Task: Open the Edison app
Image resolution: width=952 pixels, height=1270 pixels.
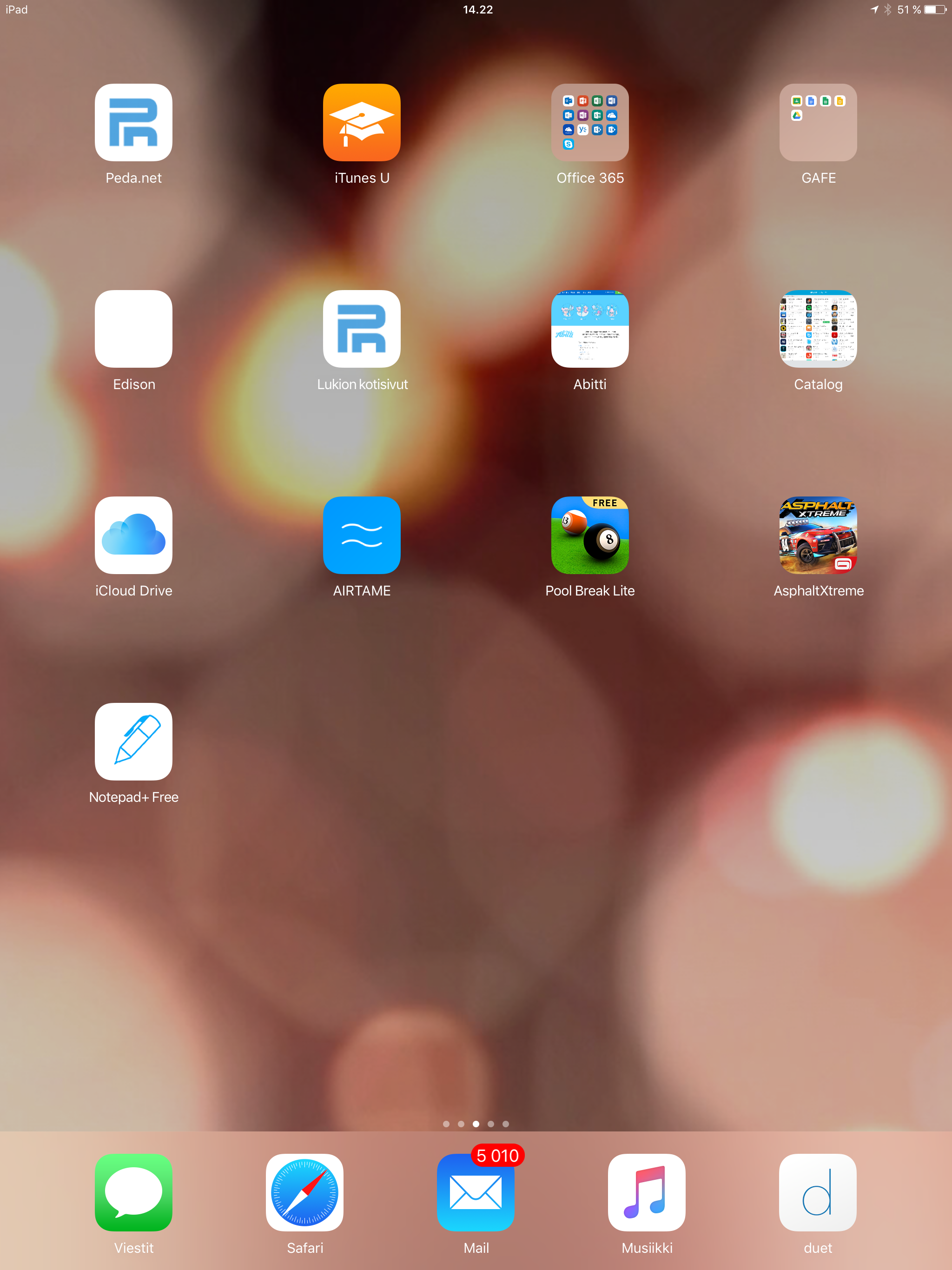Action: click(133, 328)
